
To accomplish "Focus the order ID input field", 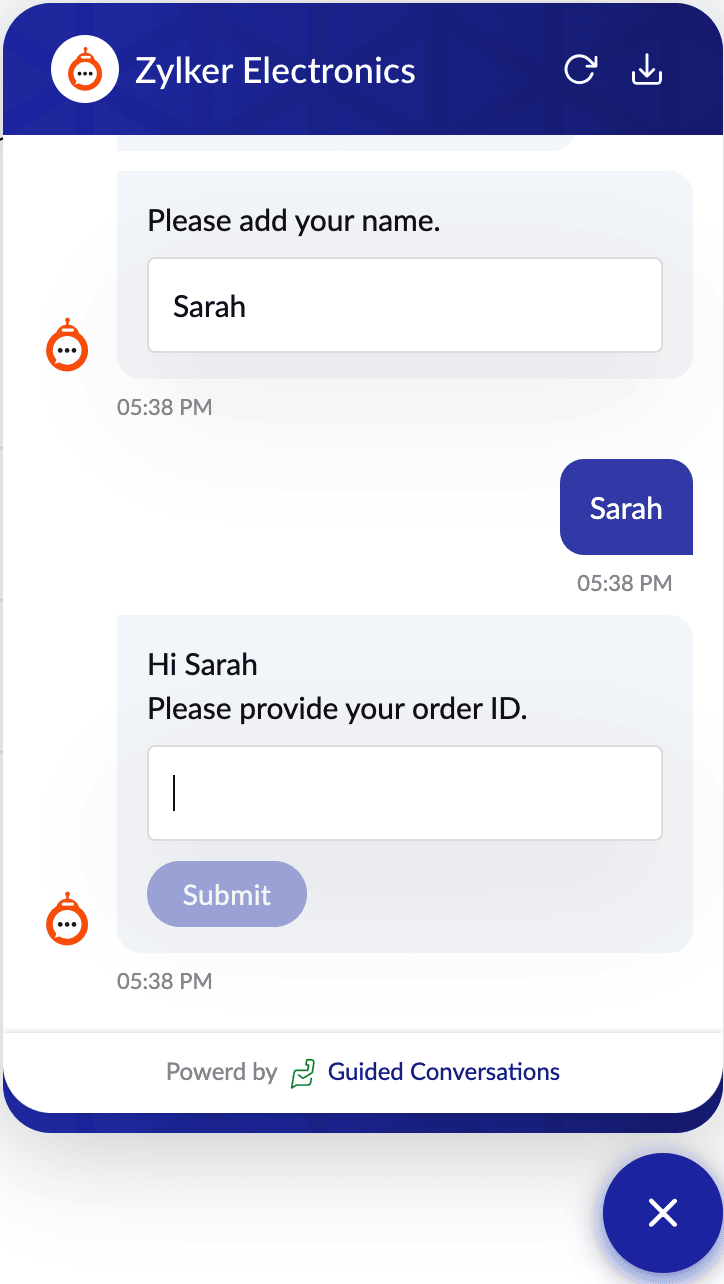I will tap(404, 793).
